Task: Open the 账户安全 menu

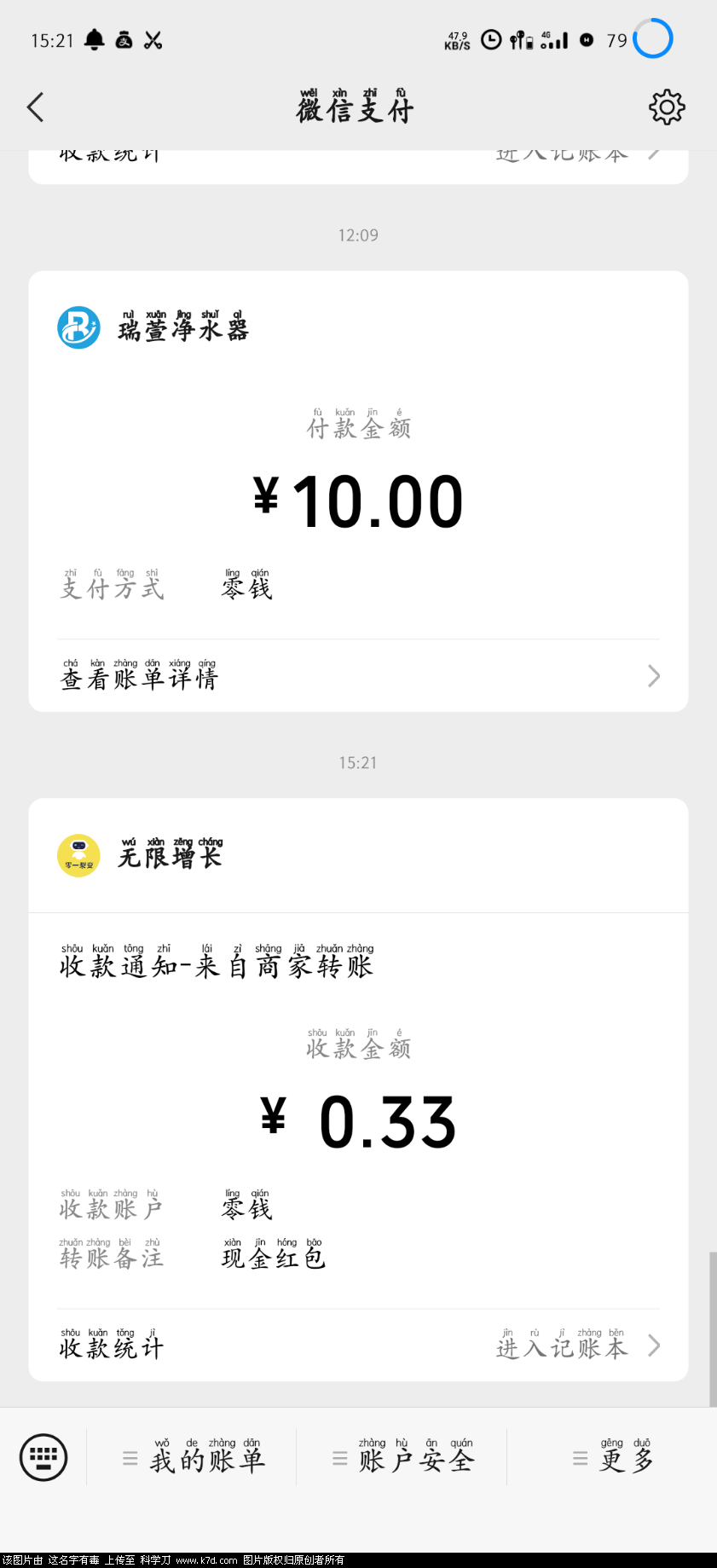Action: pos(403,1459)
